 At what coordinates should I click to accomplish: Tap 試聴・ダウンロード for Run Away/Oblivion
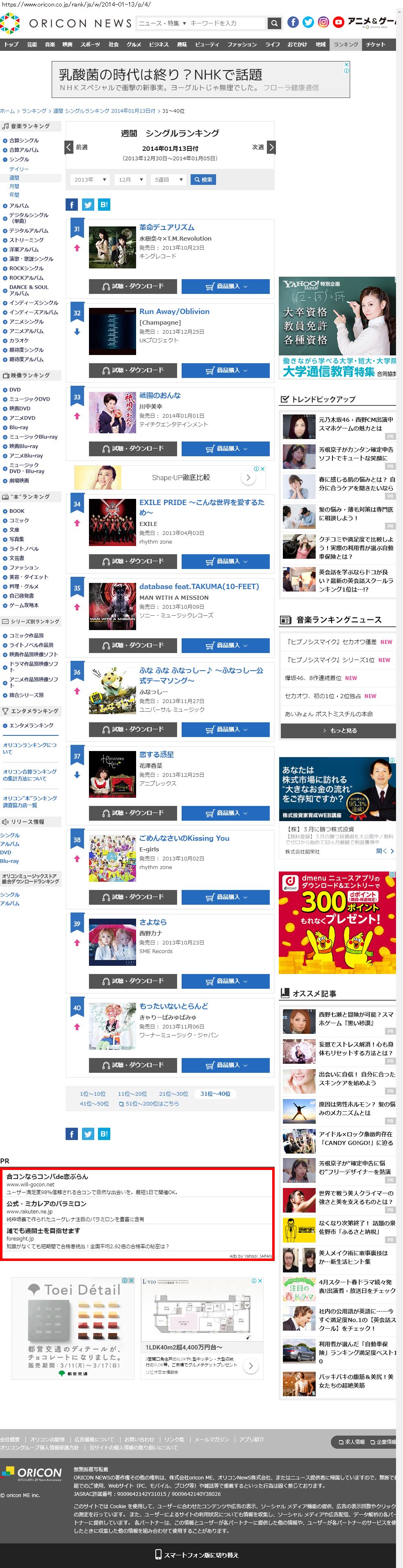coord(133,370)
